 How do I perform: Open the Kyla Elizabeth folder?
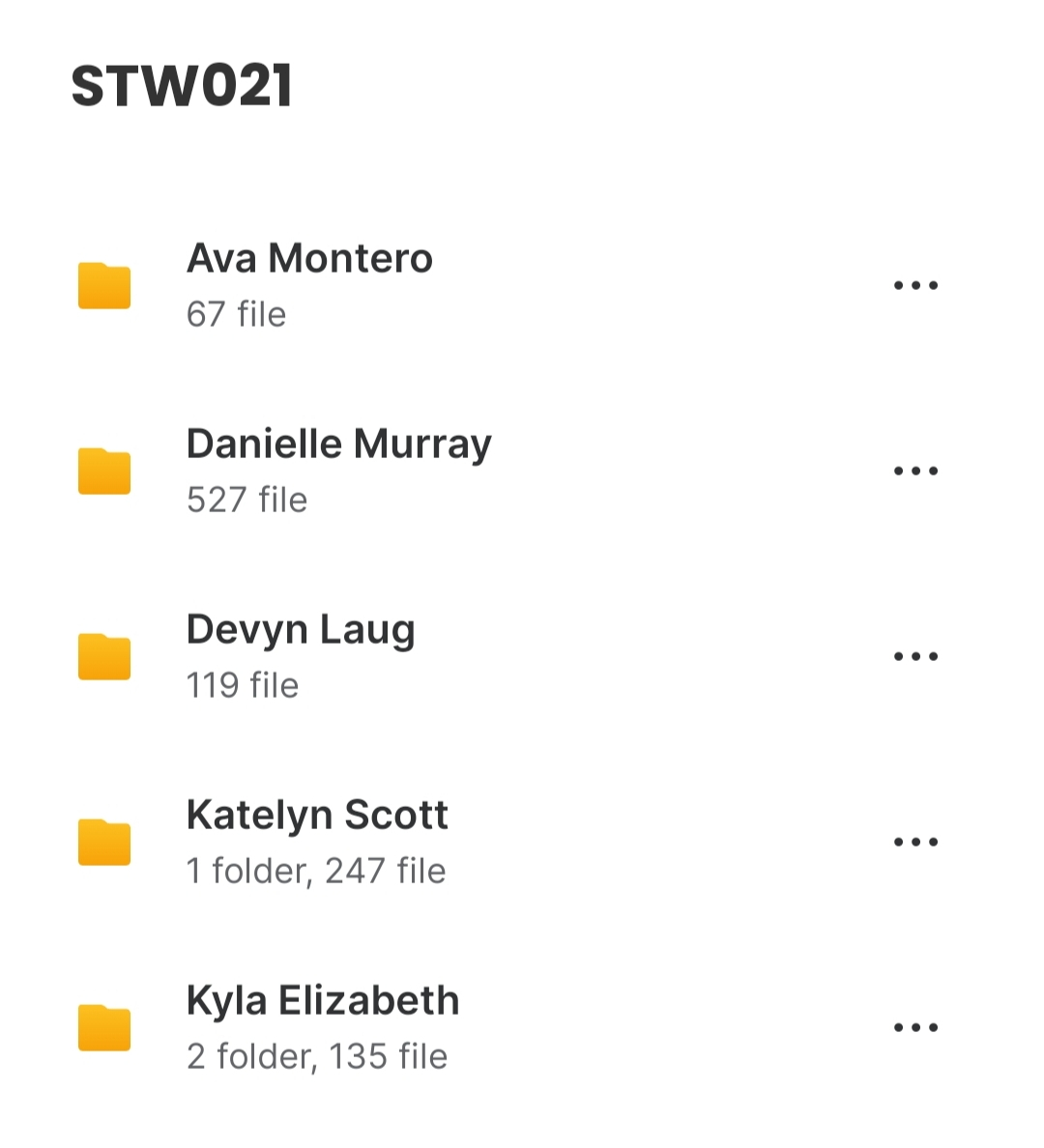[322, 1027]
